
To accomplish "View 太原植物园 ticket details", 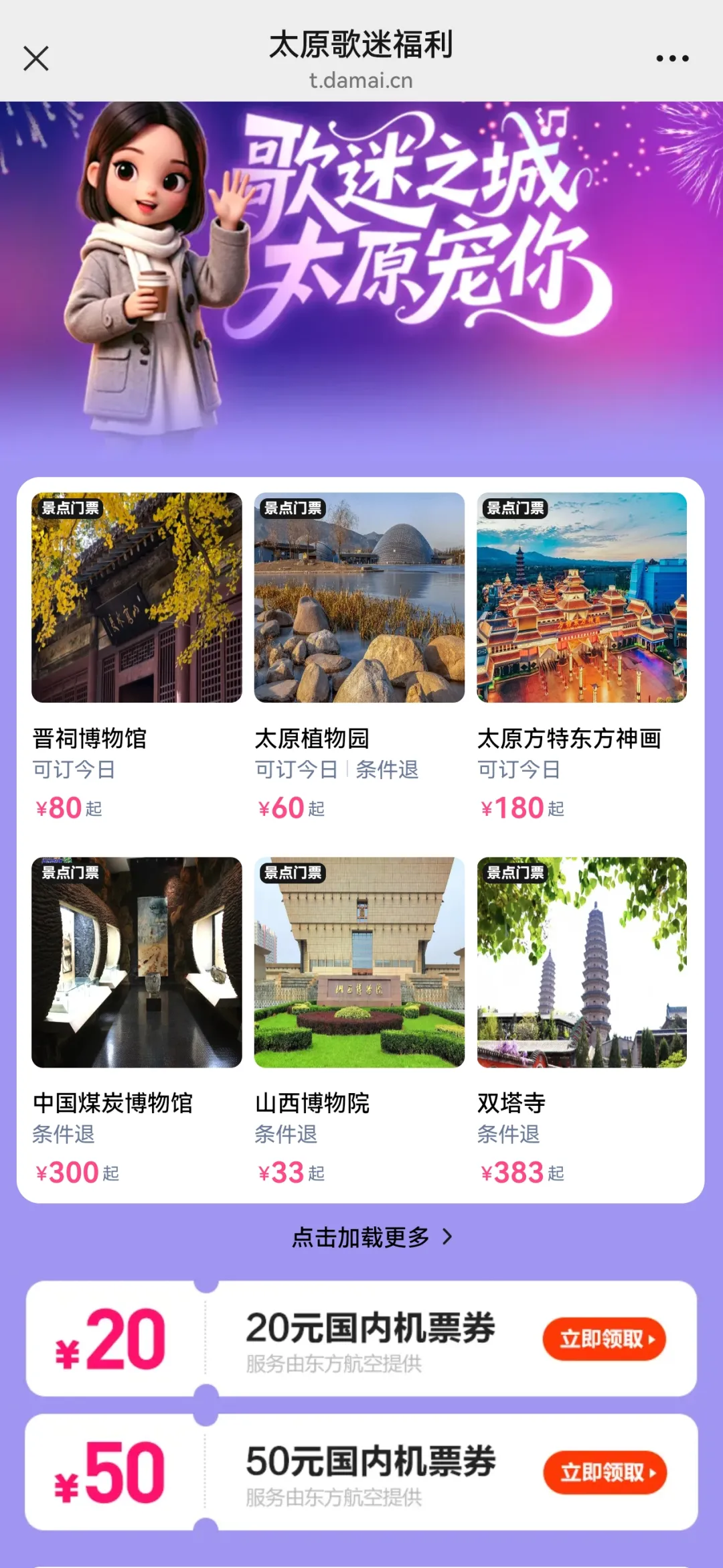I will pos(359,658).
